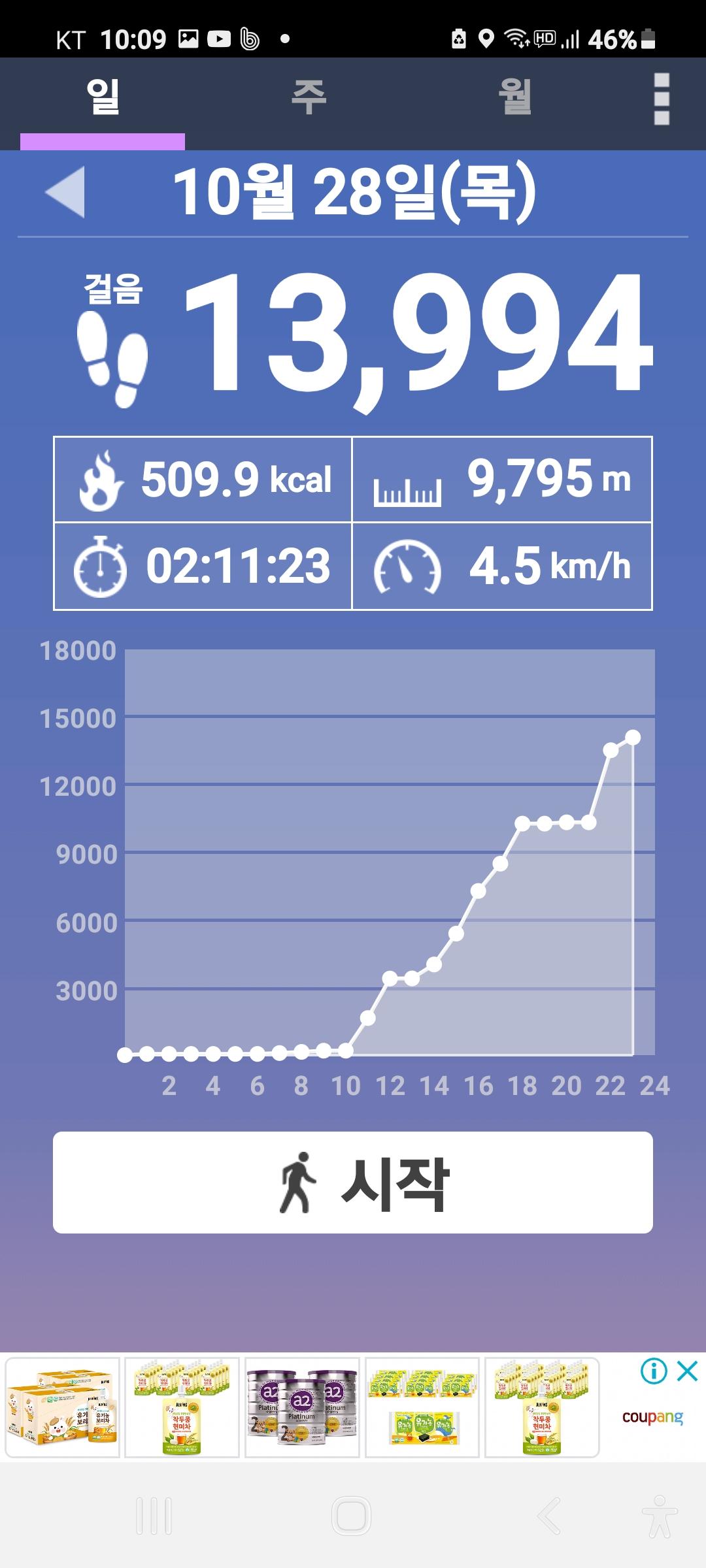
Task: Close the Coupang ad banner
Action: click(x=688, y=1371)
